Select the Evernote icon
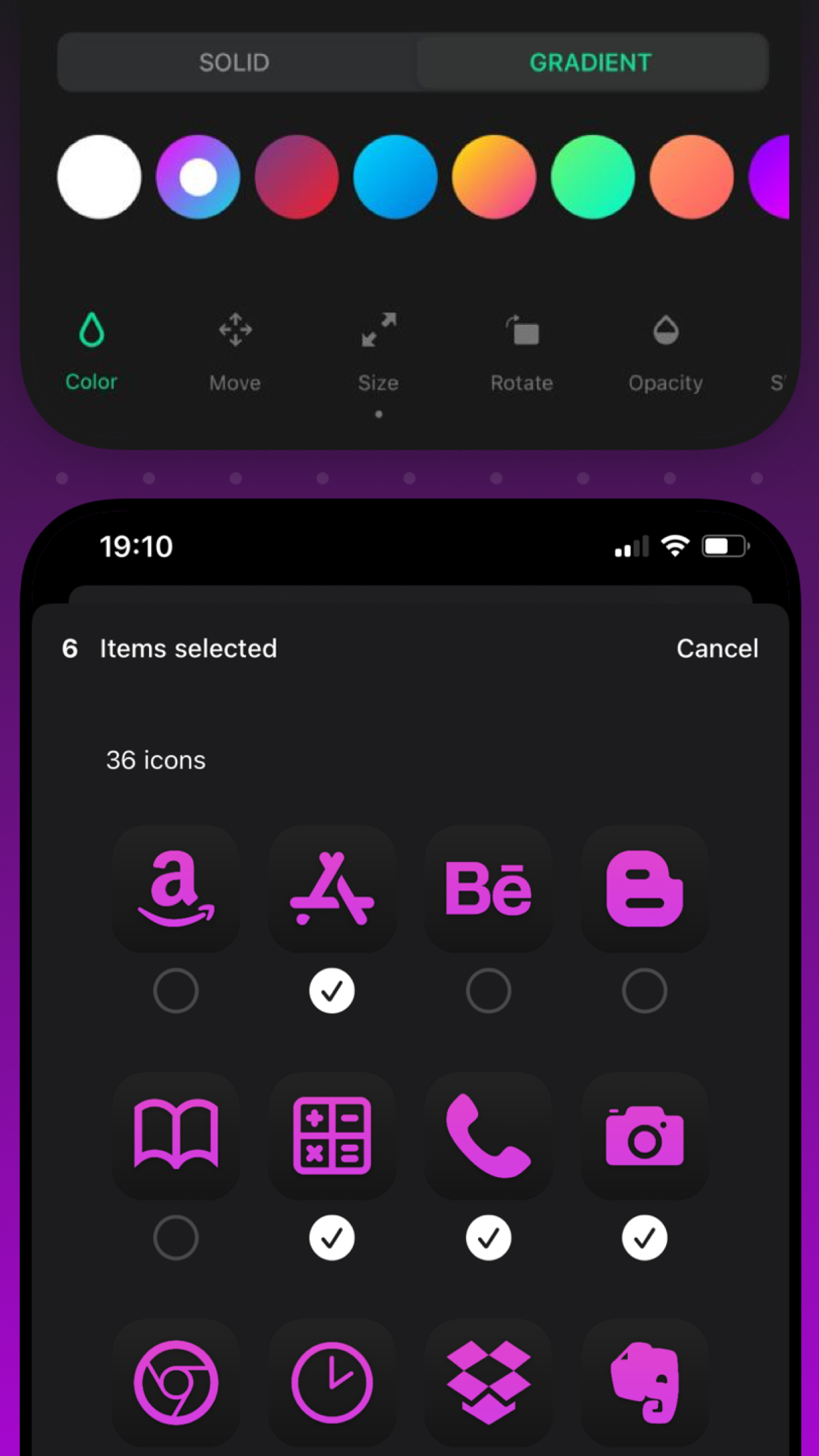 pos(644,1383)
